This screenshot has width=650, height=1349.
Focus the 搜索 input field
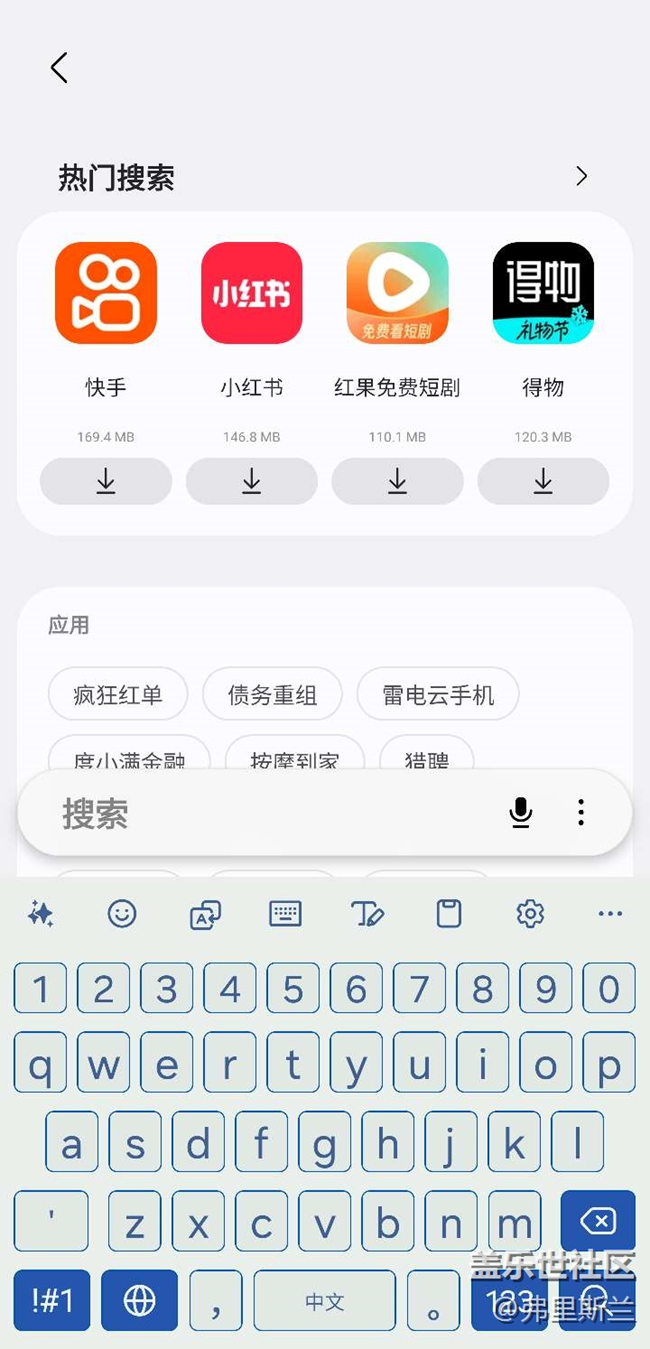pos(260,813)
